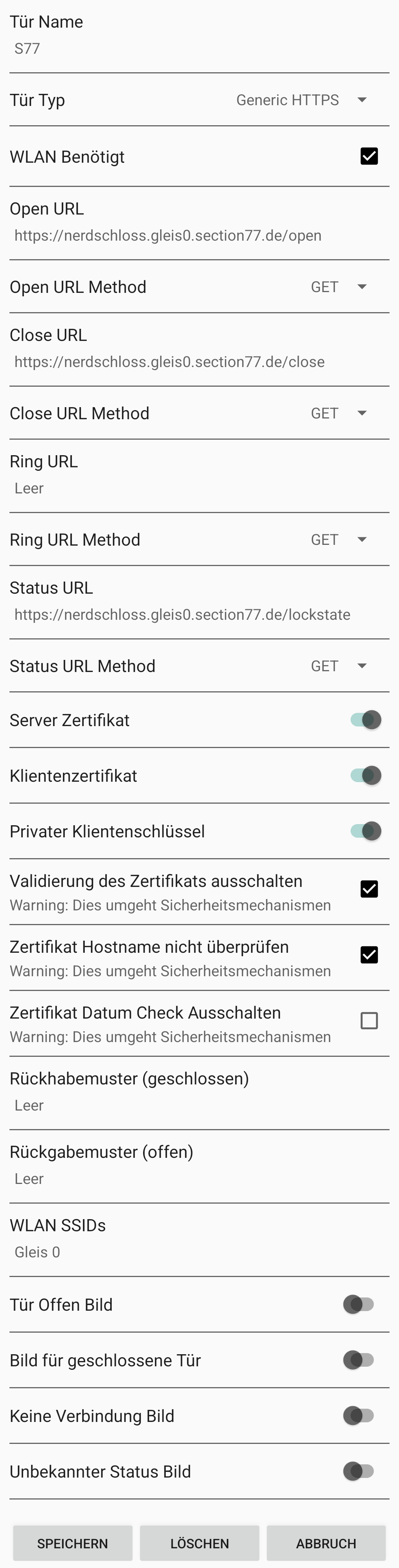Edit the Open URL field
This screenshot has height=1568, width=399.
199,236
